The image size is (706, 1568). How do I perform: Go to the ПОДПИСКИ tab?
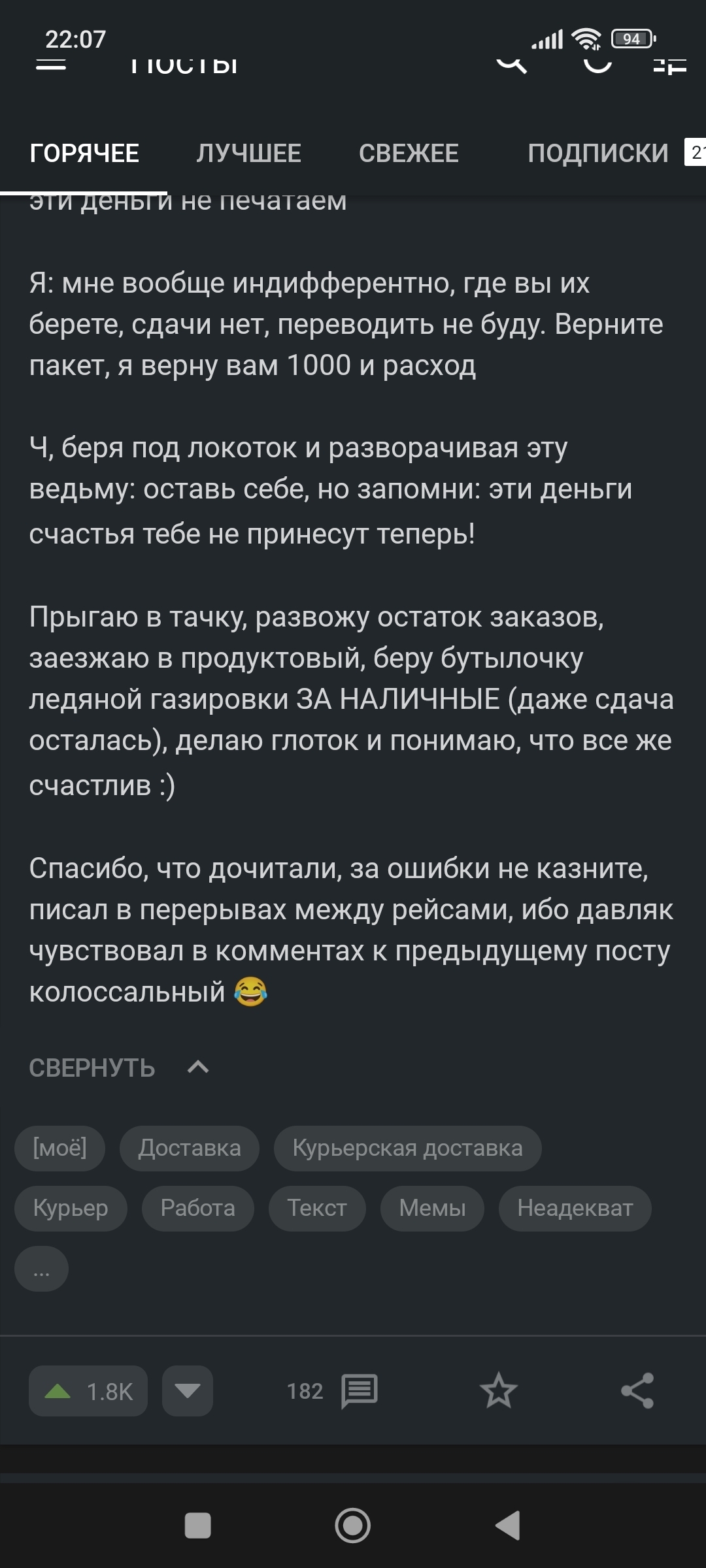tap(598, 154)
